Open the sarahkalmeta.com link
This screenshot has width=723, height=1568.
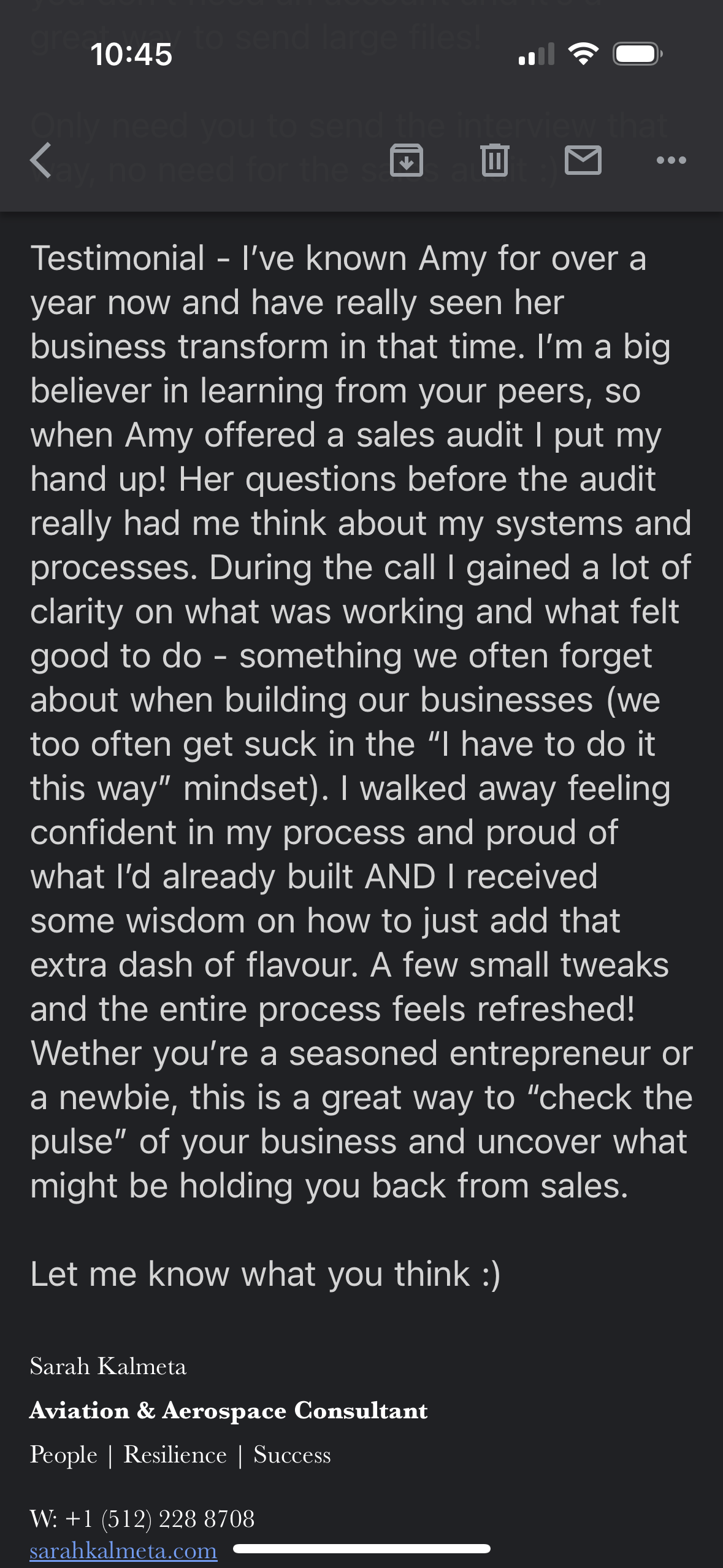point(124,1551)
